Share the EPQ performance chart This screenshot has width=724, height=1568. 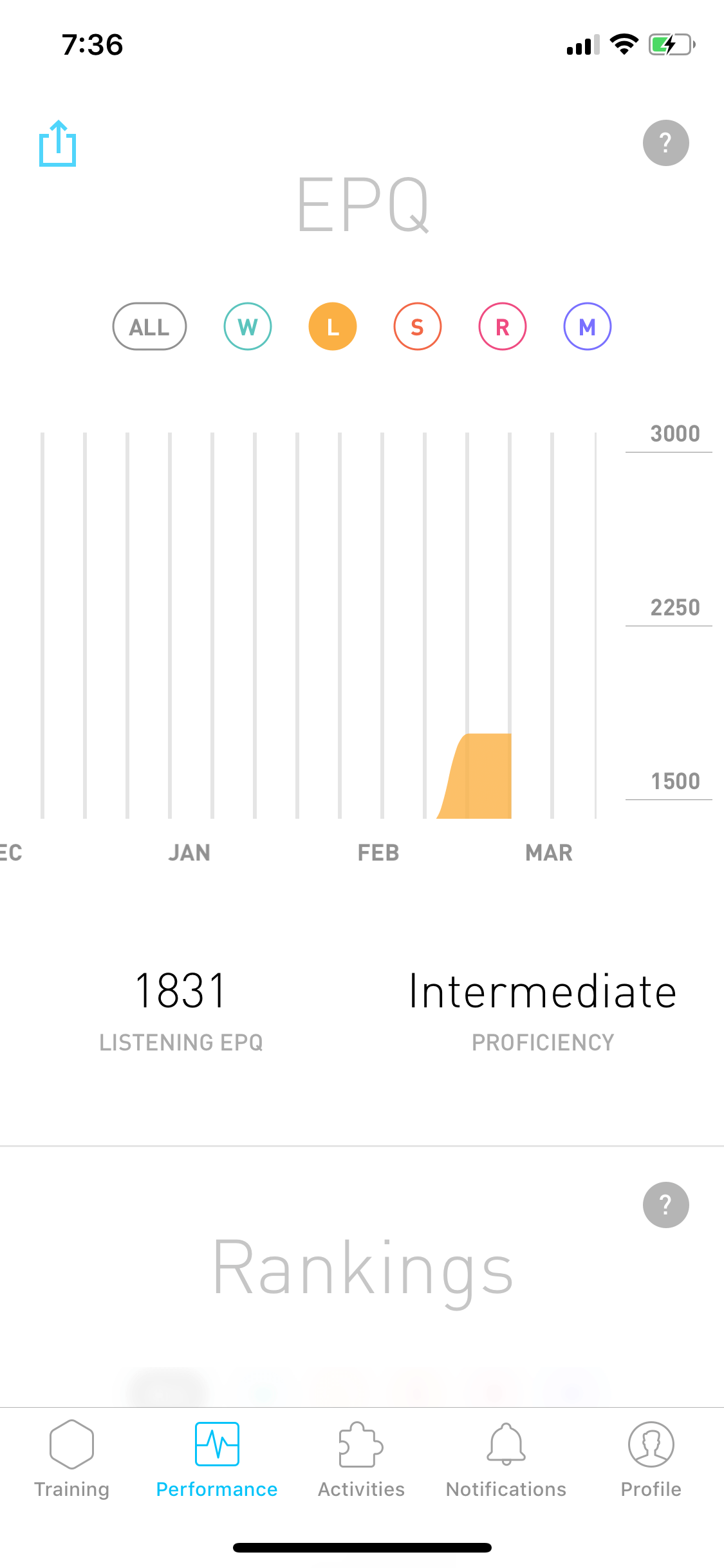click(57, 143)
